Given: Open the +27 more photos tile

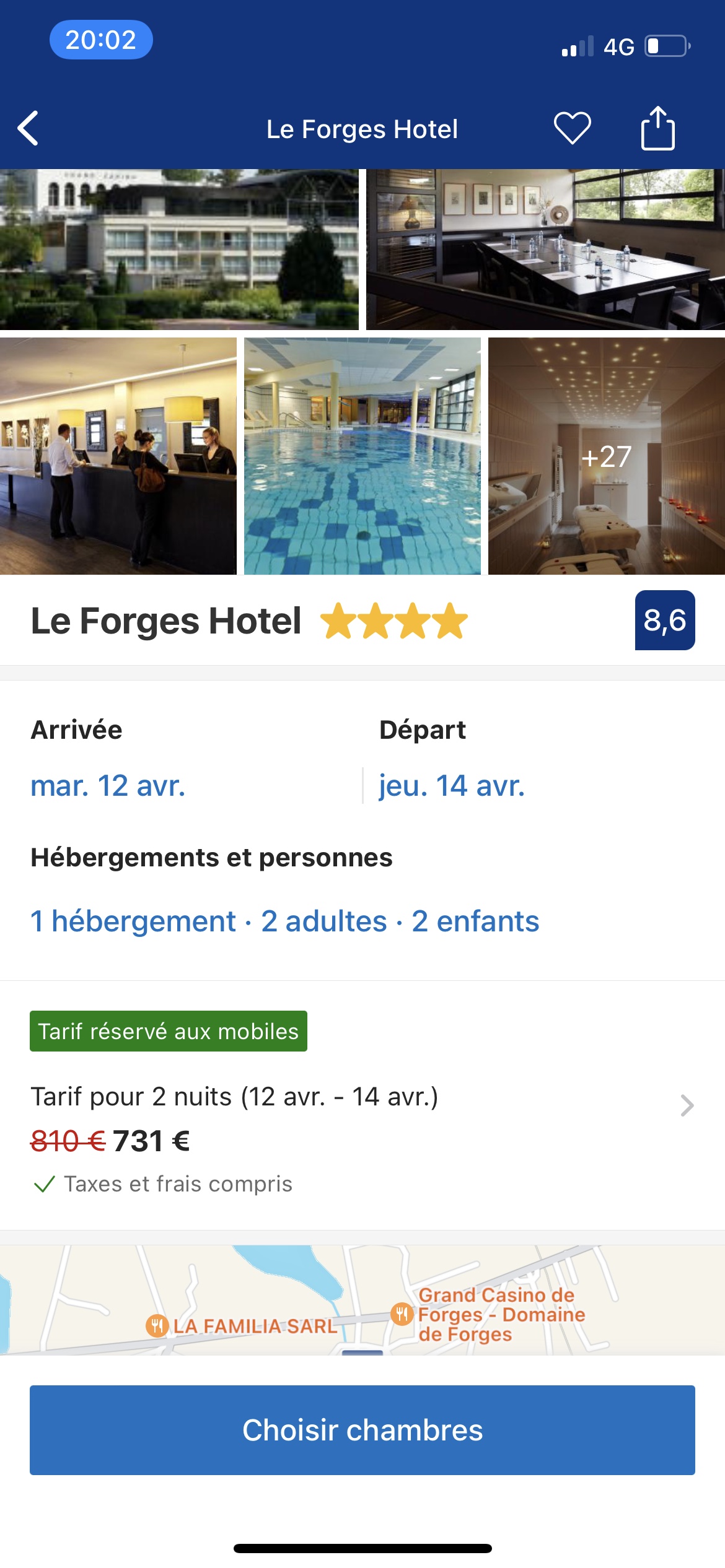Looking at the screenshot, I should pyautogui.click(x=606, y=456).
